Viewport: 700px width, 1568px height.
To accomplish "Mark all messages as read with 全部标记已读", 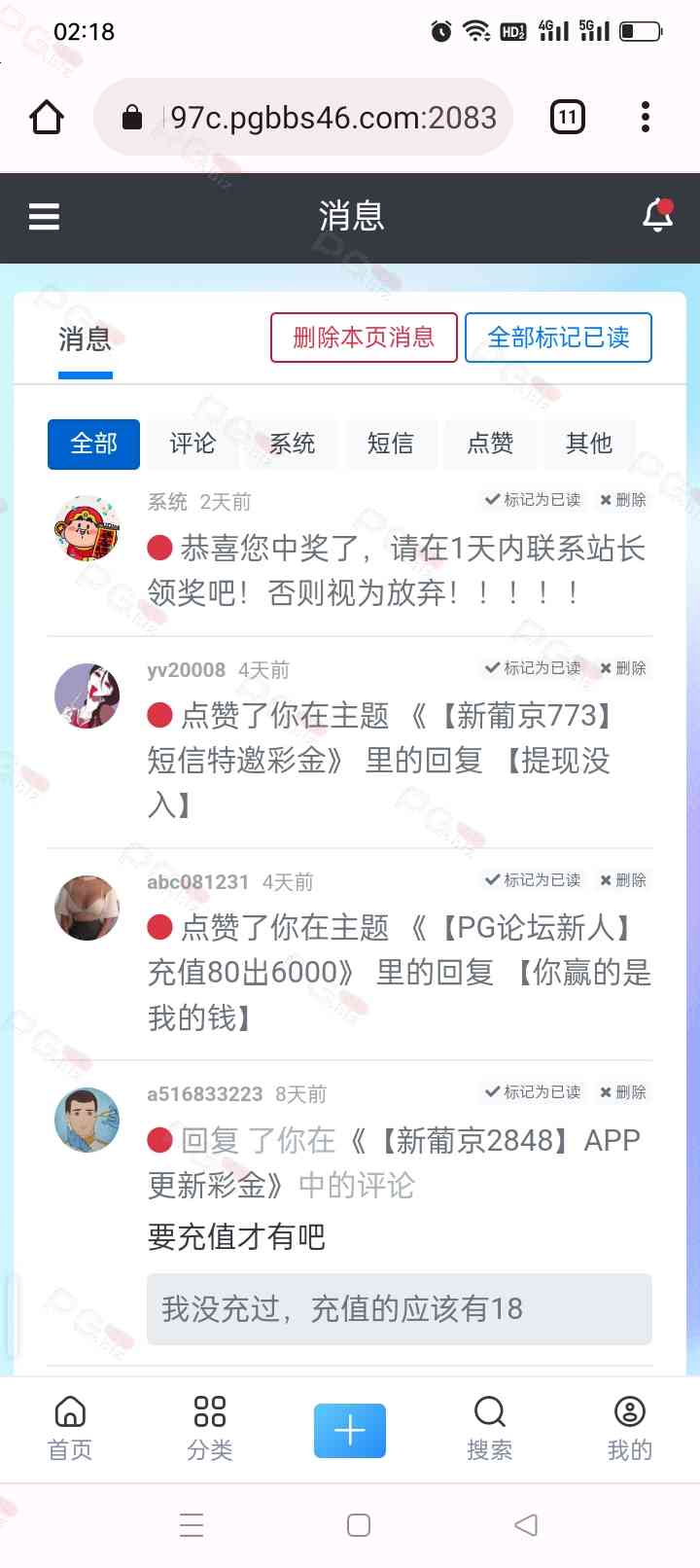I will pos(558,338).
